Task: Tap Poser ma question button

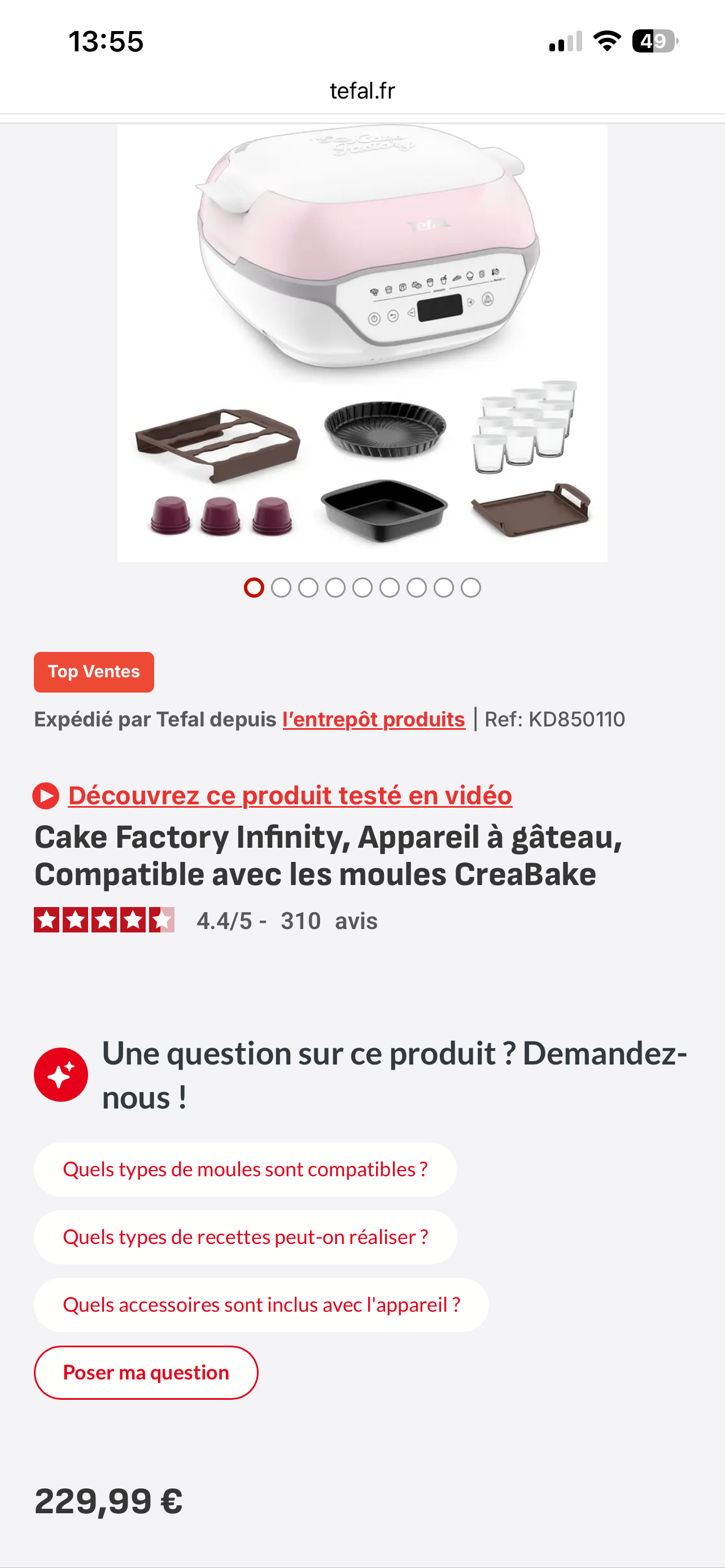Action: [x=146, y=1373]
